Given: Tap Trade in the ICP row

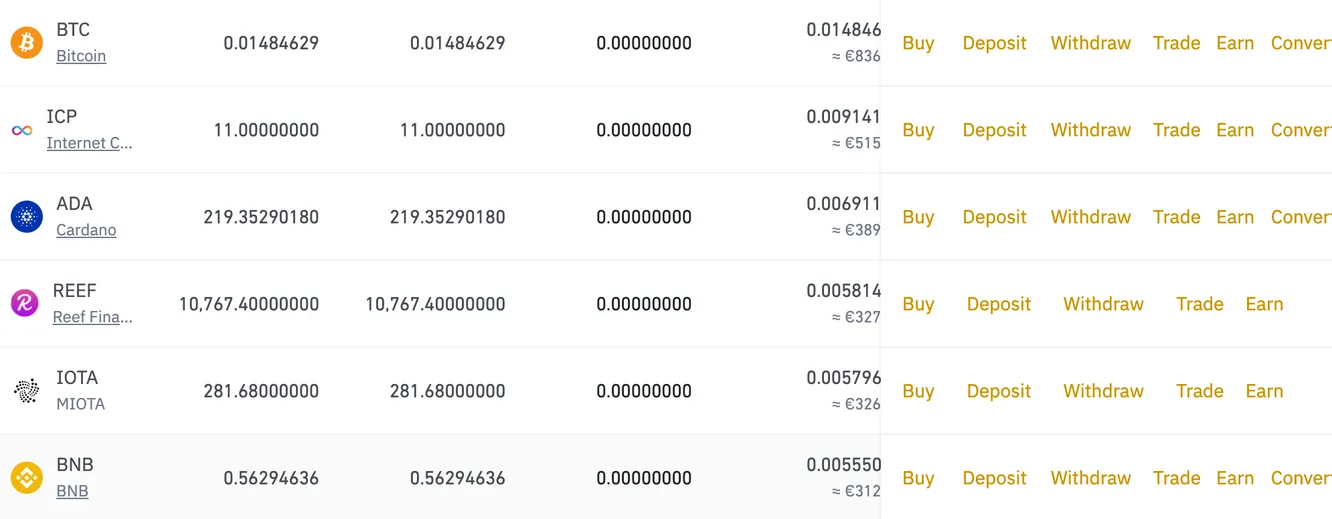Looking at the screenshot, I should (1176, 130).
